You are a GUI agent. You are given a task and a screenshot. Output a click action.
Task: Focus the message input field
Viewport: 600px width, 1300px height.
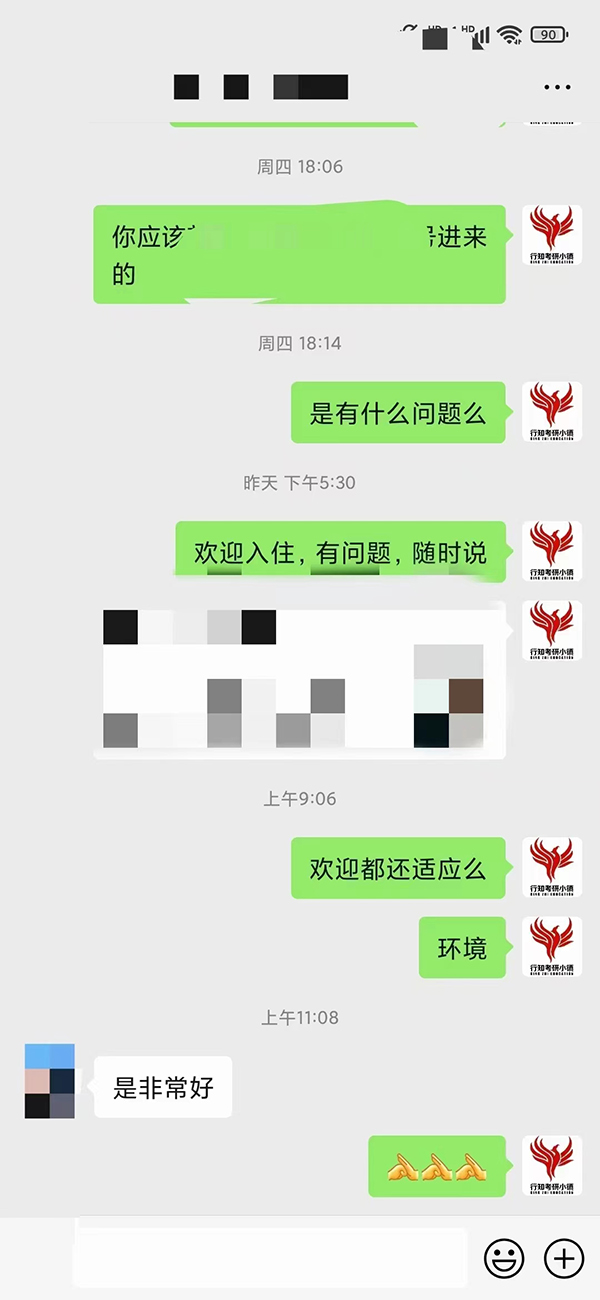click(270, 1257)
